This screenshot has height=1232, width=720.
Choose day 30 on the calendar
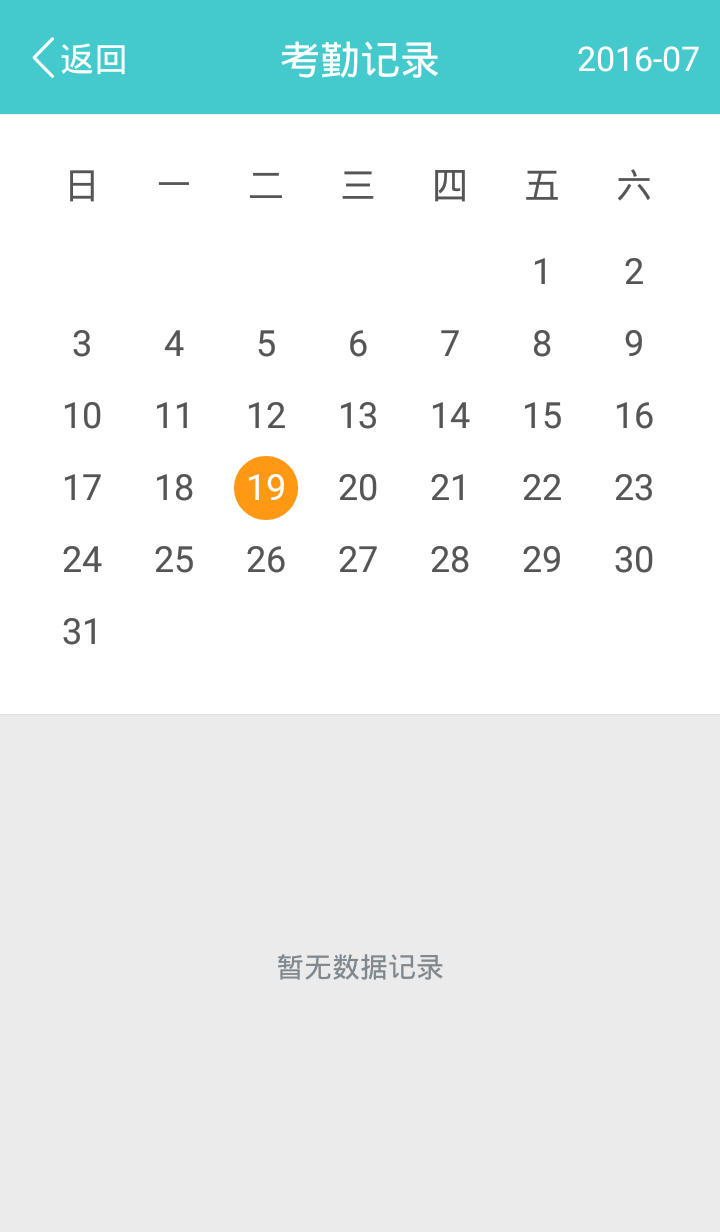tap(634, 560)
